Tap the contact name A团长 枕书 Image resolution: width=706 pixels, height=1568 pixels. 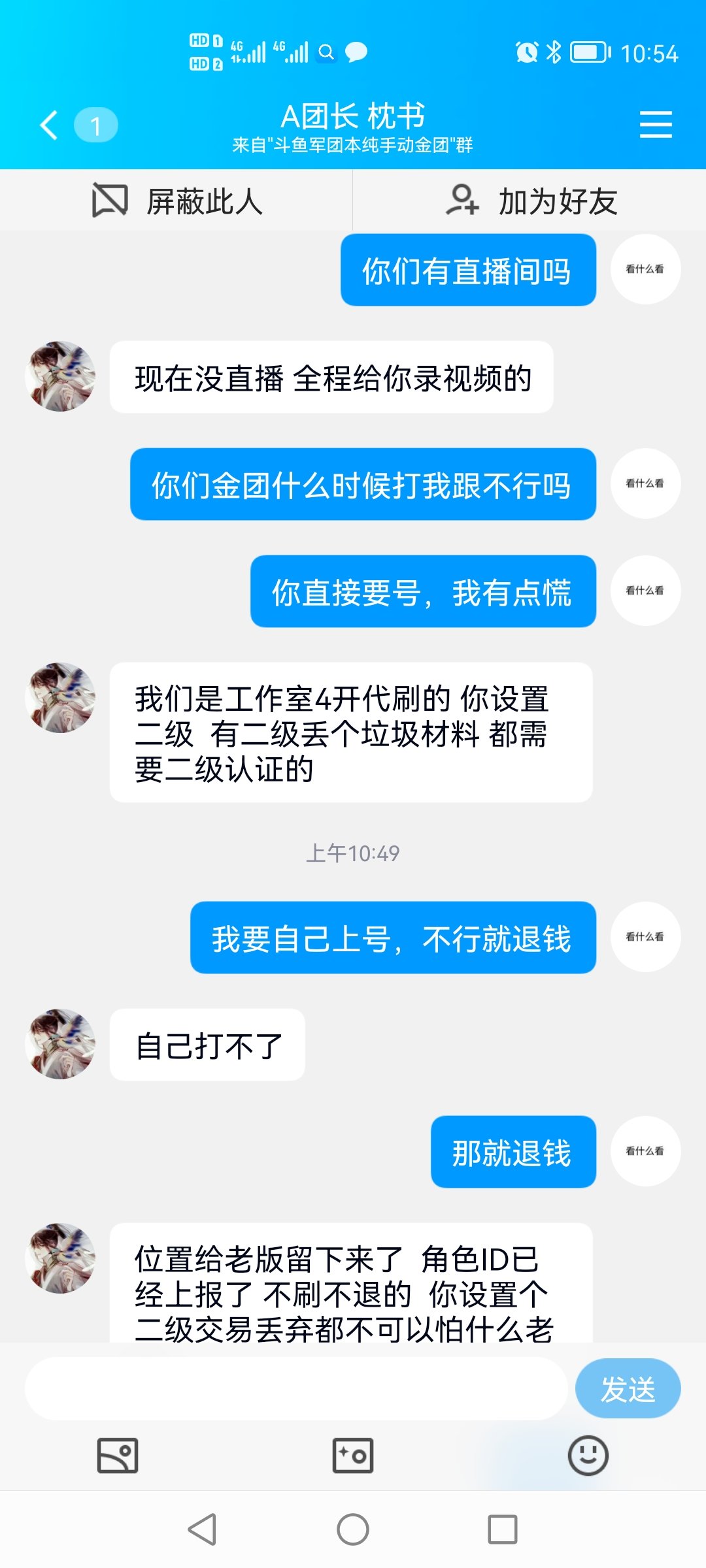(353, 118)
